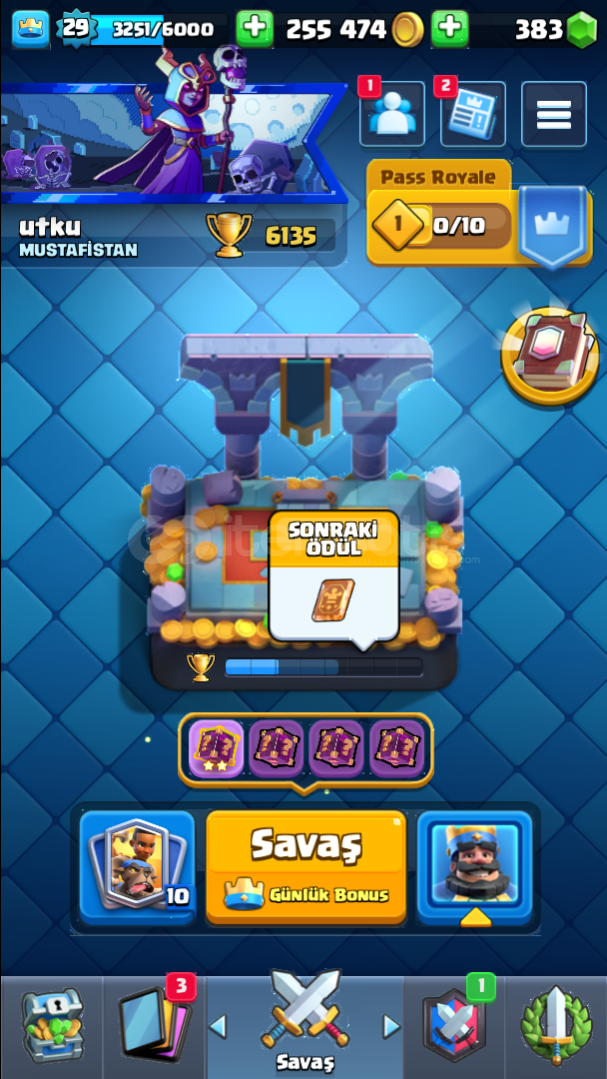Start a battle with the Savaş button
The image size is (607, 1079).
tap(306, 866)
